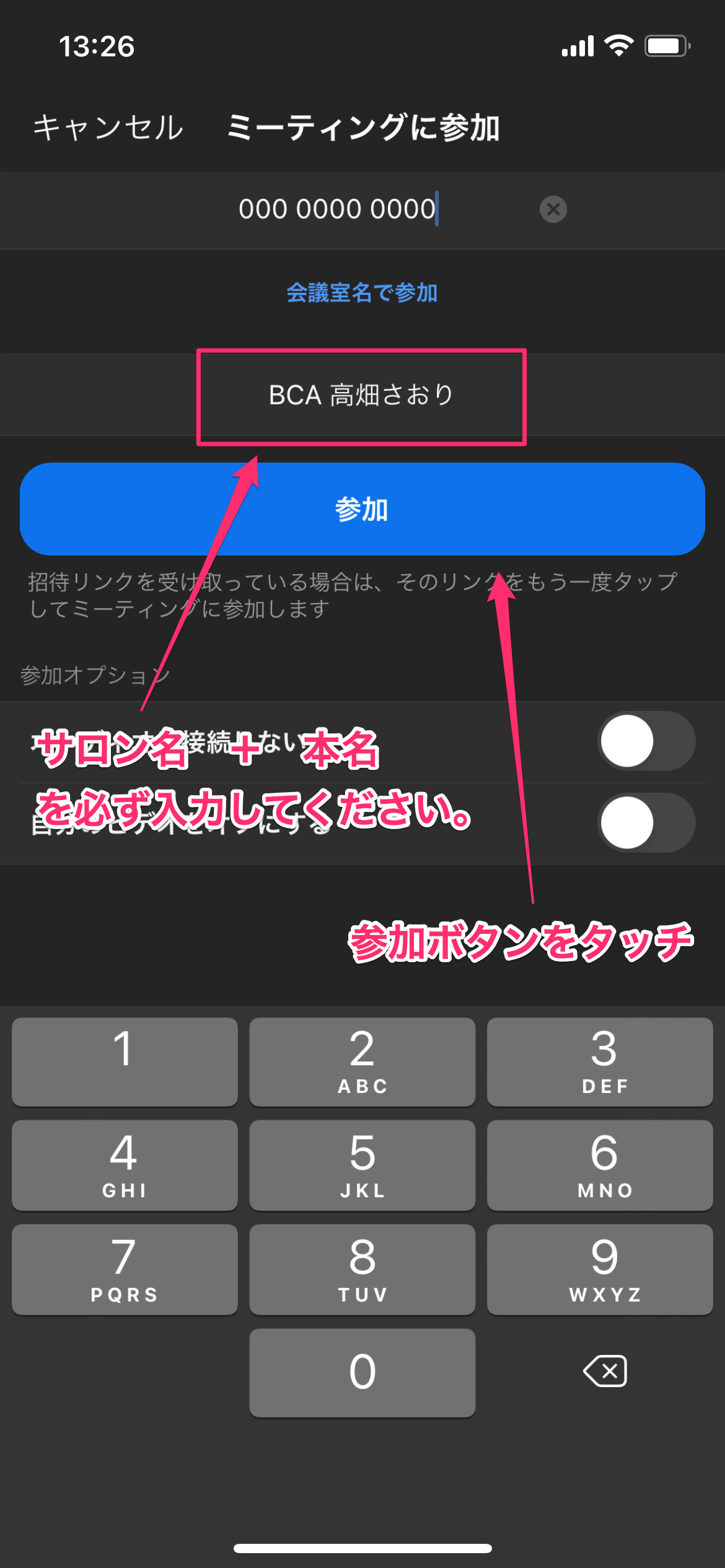Clear the meeting ID with the X icon

pyautogui.click(x=553, y=209)
